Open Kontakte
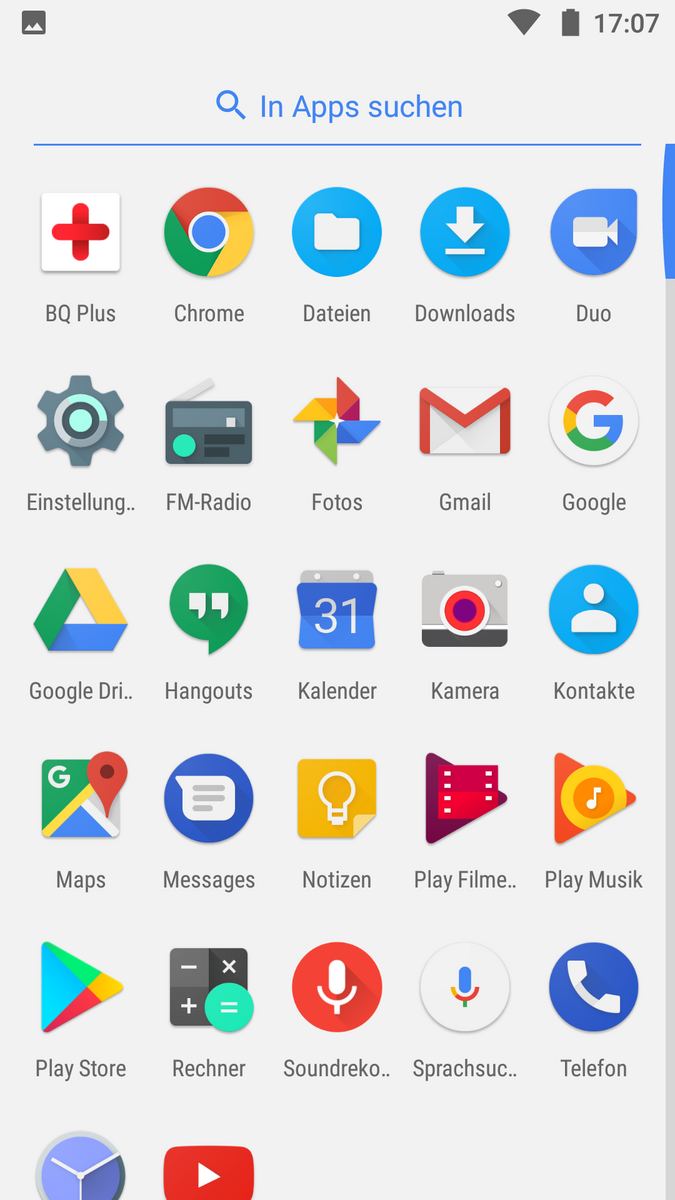The height and width of the screenshot is (1200, 675). tap(593, 611)
